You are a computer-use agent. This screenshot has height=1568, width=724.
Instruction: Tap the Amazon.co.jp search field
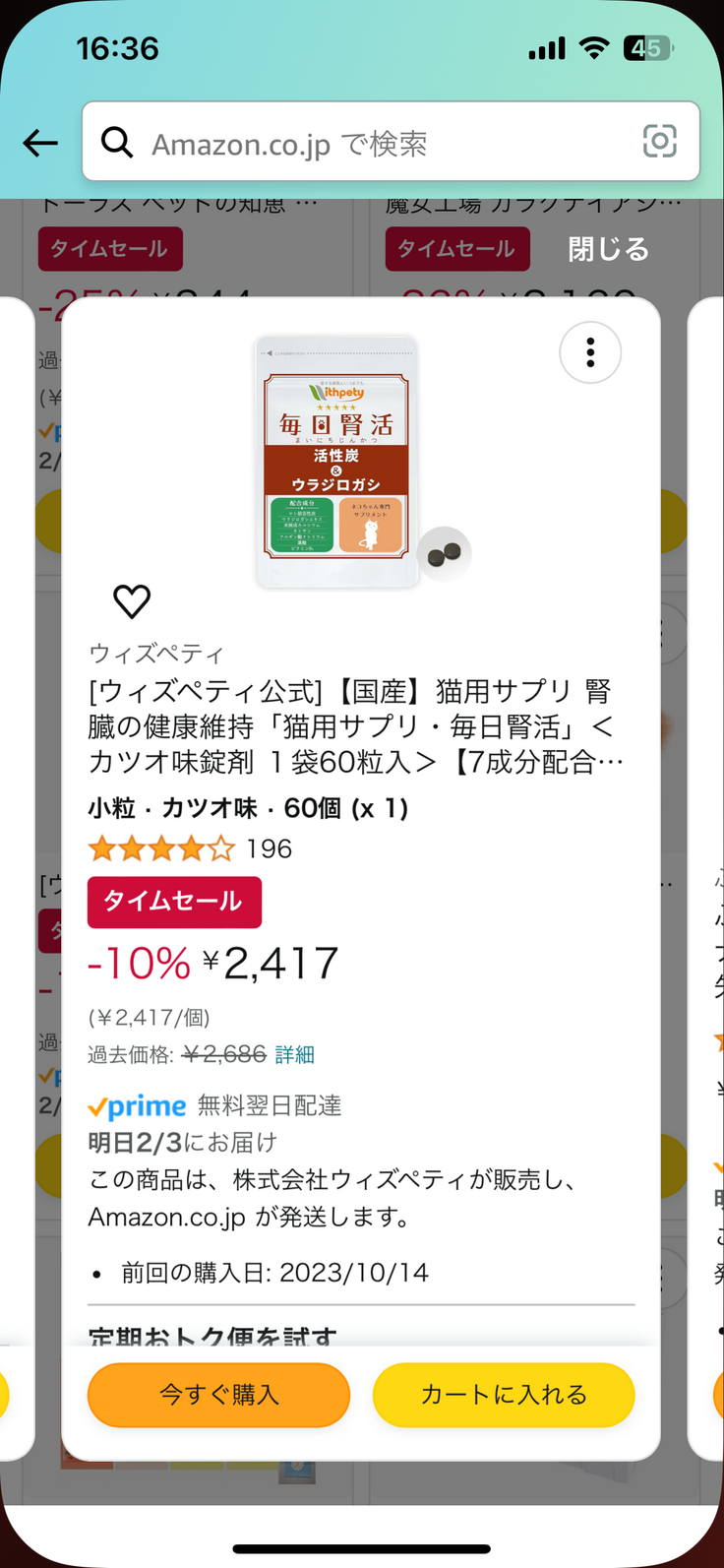point(374,144)
